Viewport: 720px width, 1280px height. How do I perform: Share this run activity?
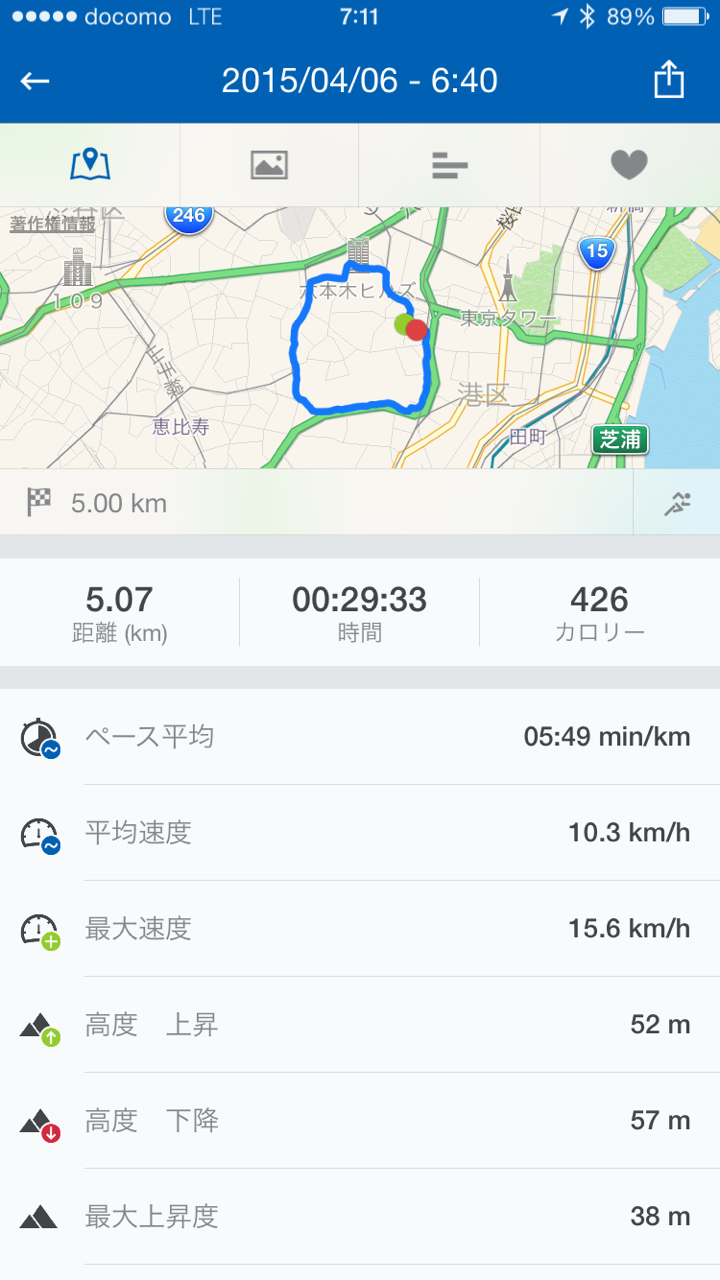[x=669, y=81]
